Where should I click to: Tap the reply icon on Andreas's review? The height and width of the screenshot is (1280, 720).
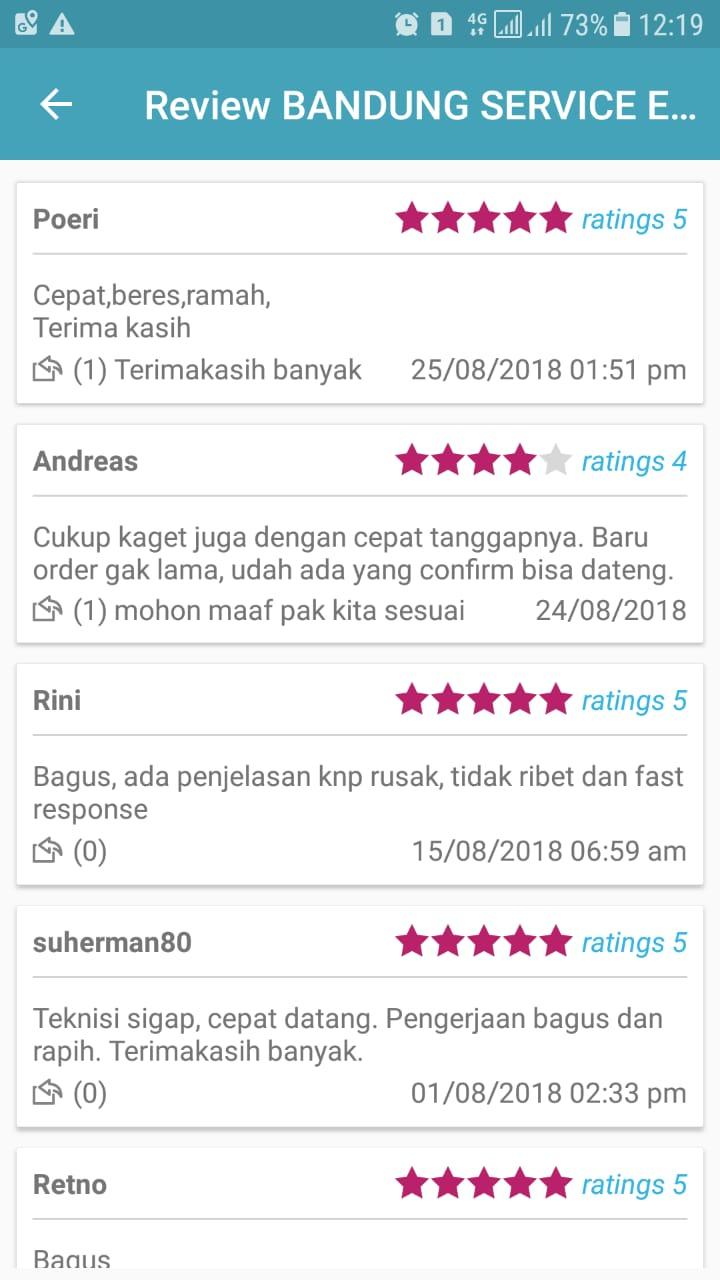pyautogui.click(x=48, y=610)
